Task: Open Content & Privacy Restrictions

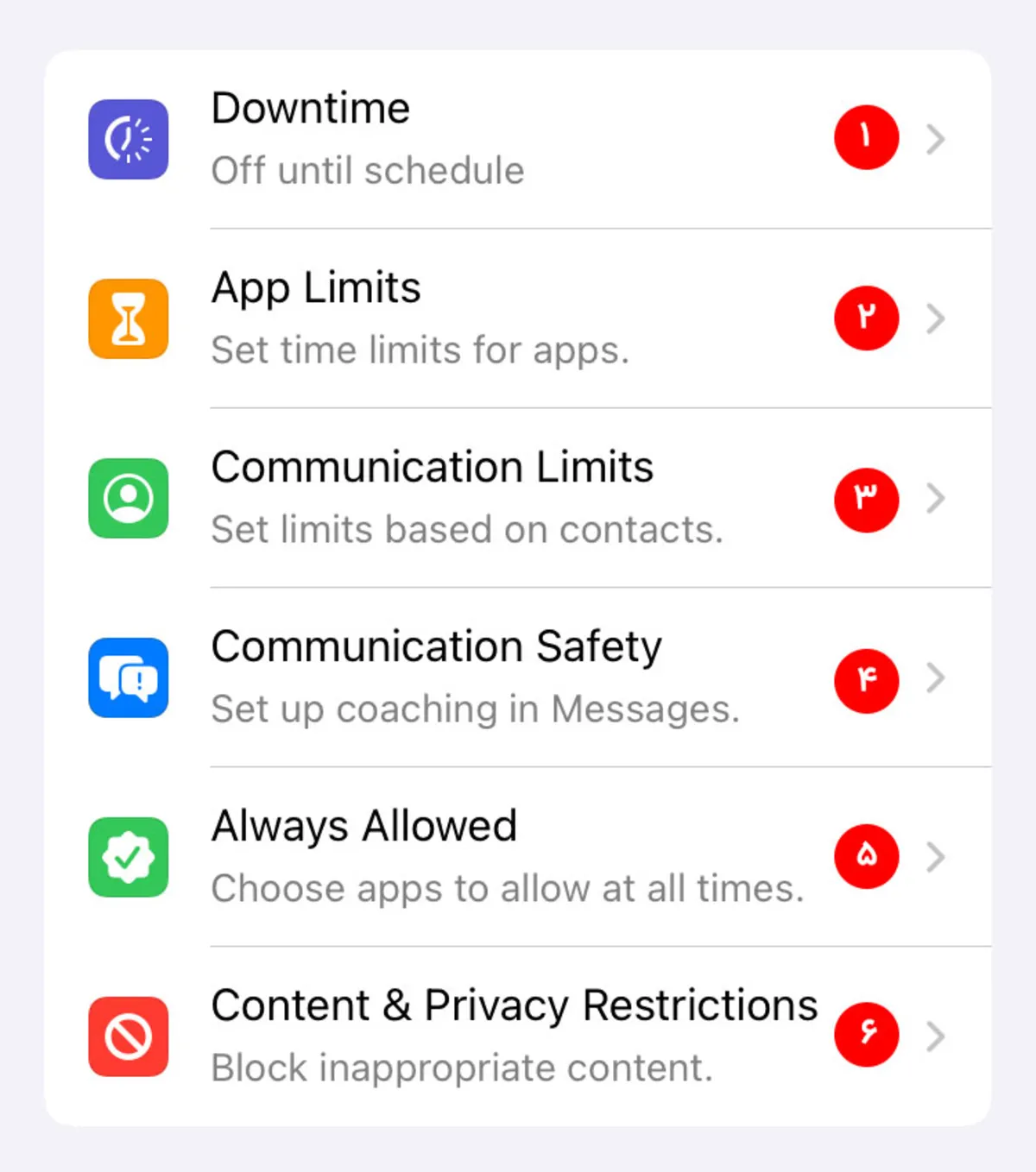Action: pos(936,1037)
